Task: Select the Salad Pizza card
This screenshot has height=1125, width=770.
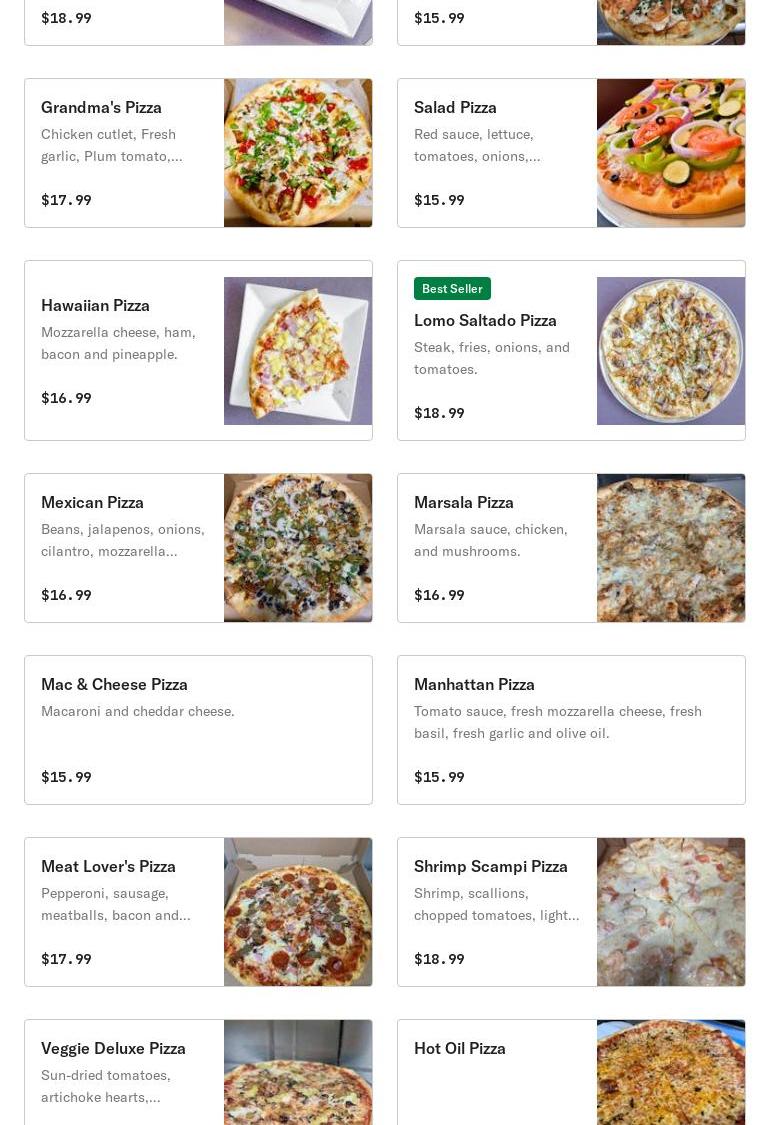Action: point(571,153)
